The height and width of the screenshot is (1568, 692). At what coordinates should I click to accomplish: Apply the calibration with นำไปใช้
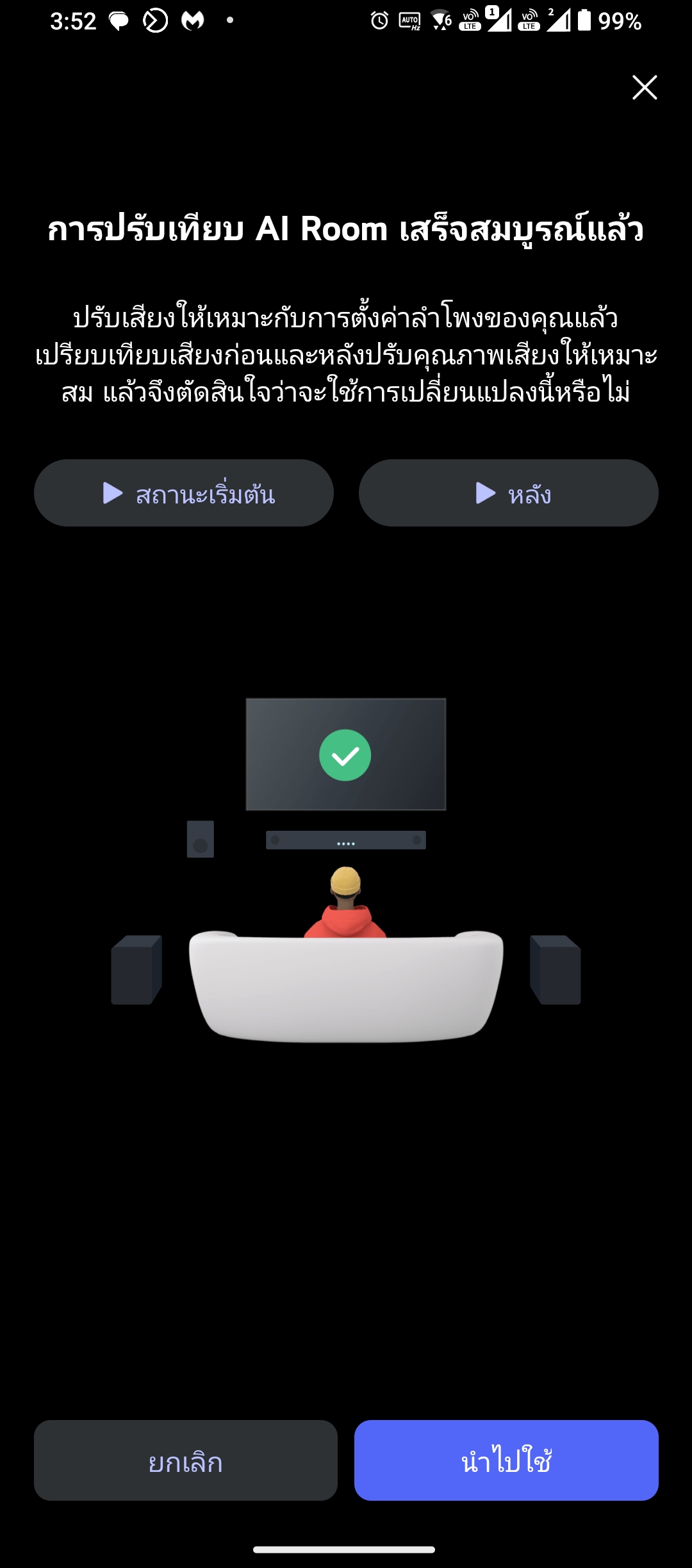(x=506, y=1460)
